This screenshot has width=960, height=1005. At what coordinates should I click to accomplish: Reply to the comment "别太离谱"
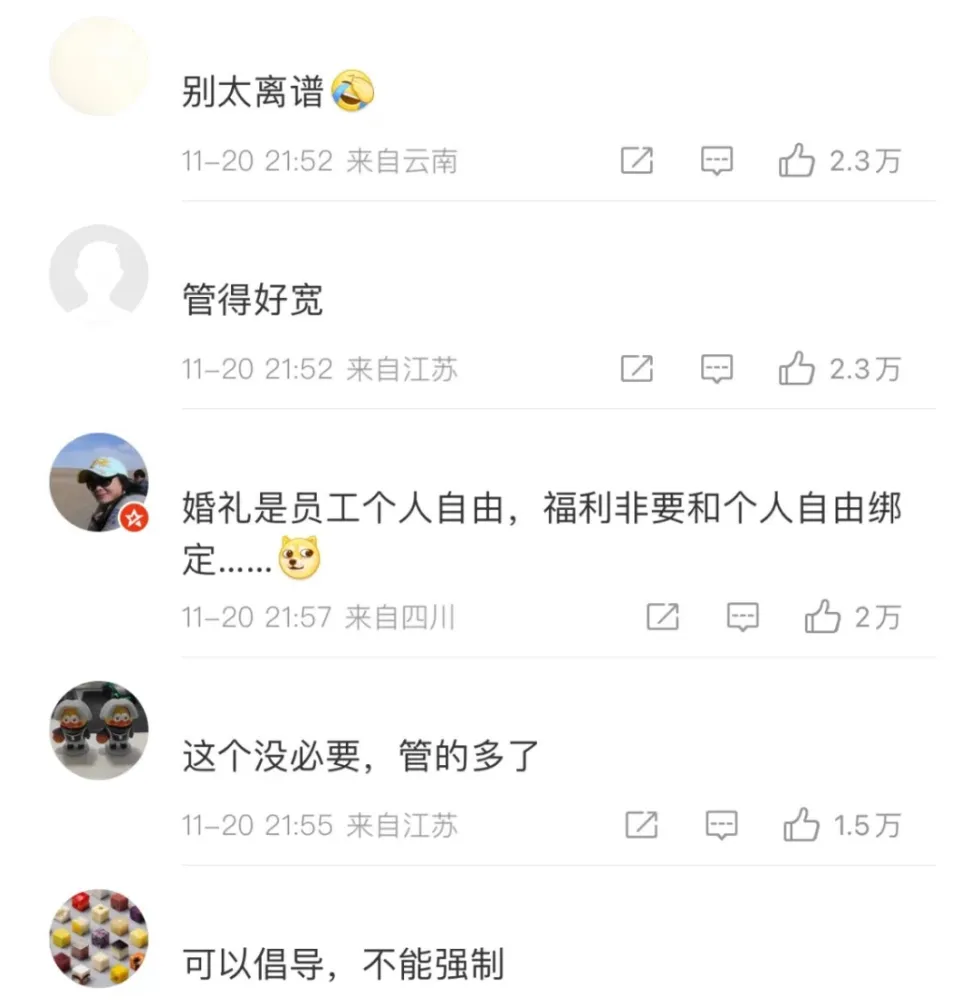pyautogui.click(x=717, y=161)
